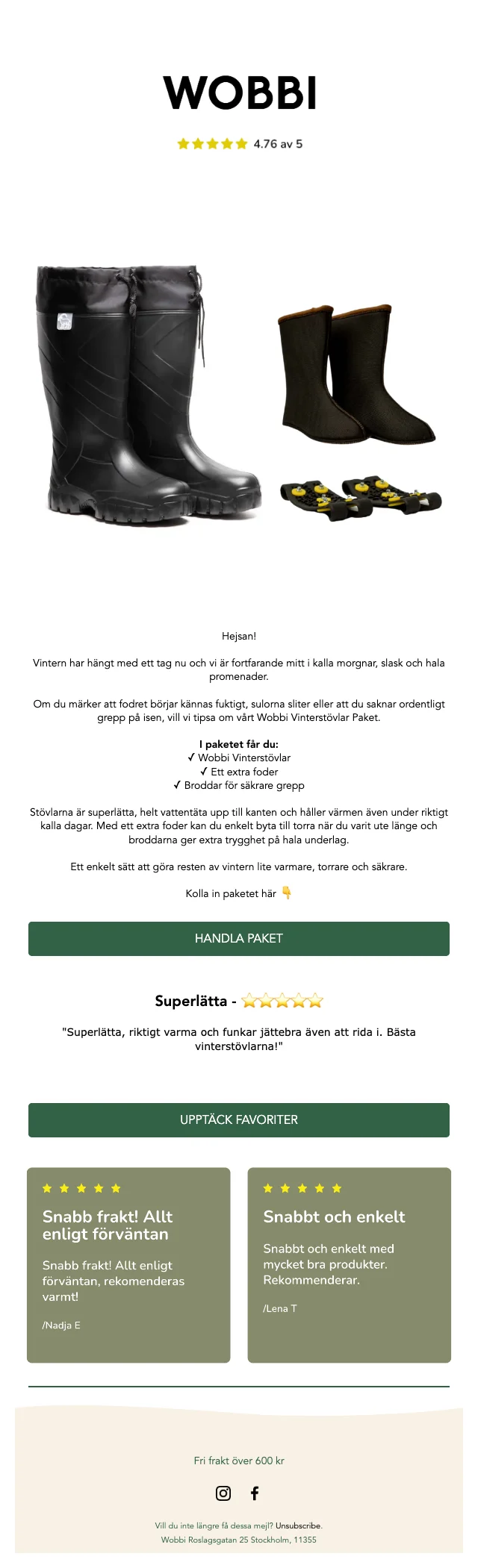
Task: Open the UPPTÄCK FAVORITER button
Action: coord(239,1119)
